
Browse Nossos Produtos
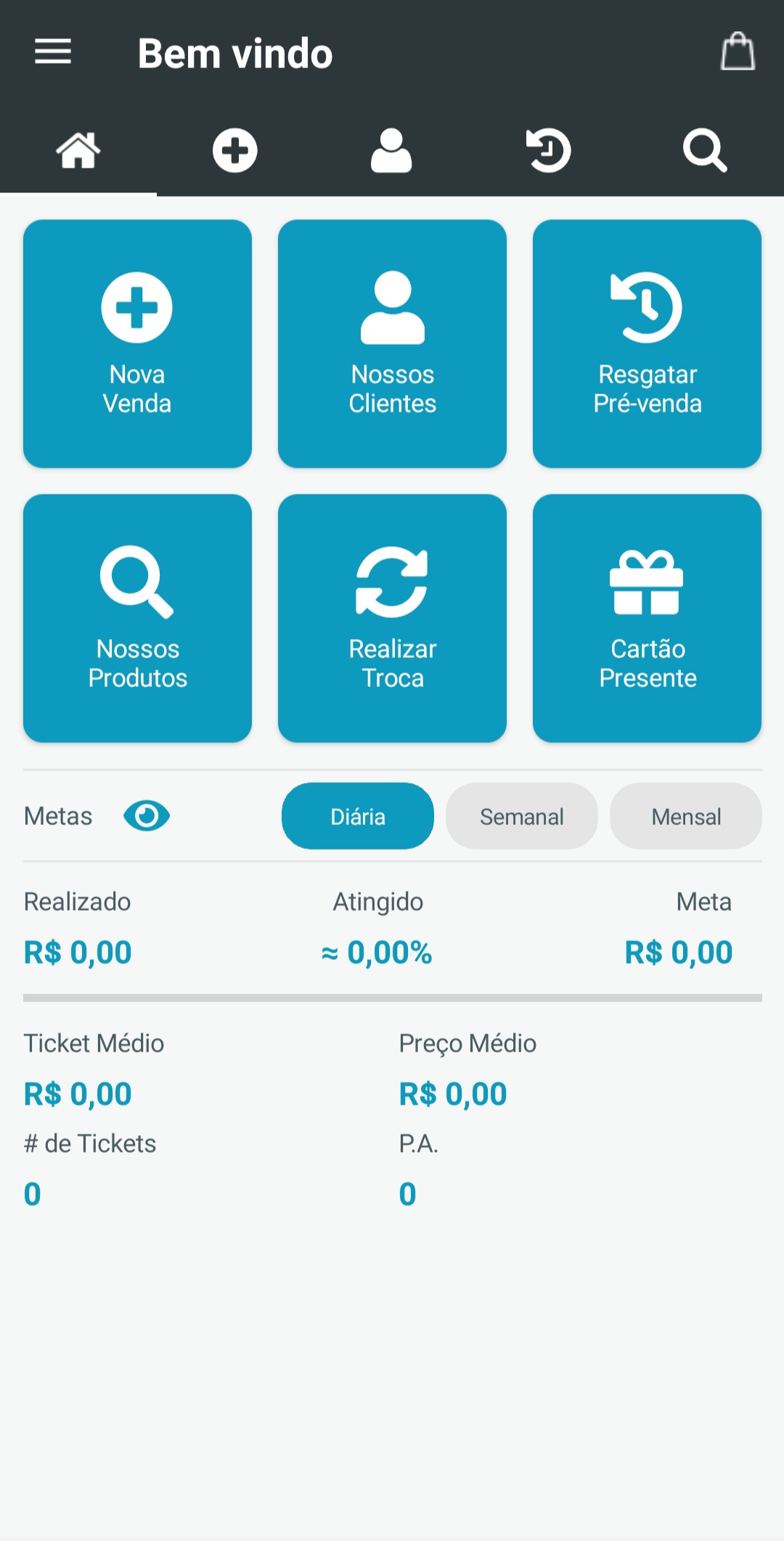click(x=137, y=618)
